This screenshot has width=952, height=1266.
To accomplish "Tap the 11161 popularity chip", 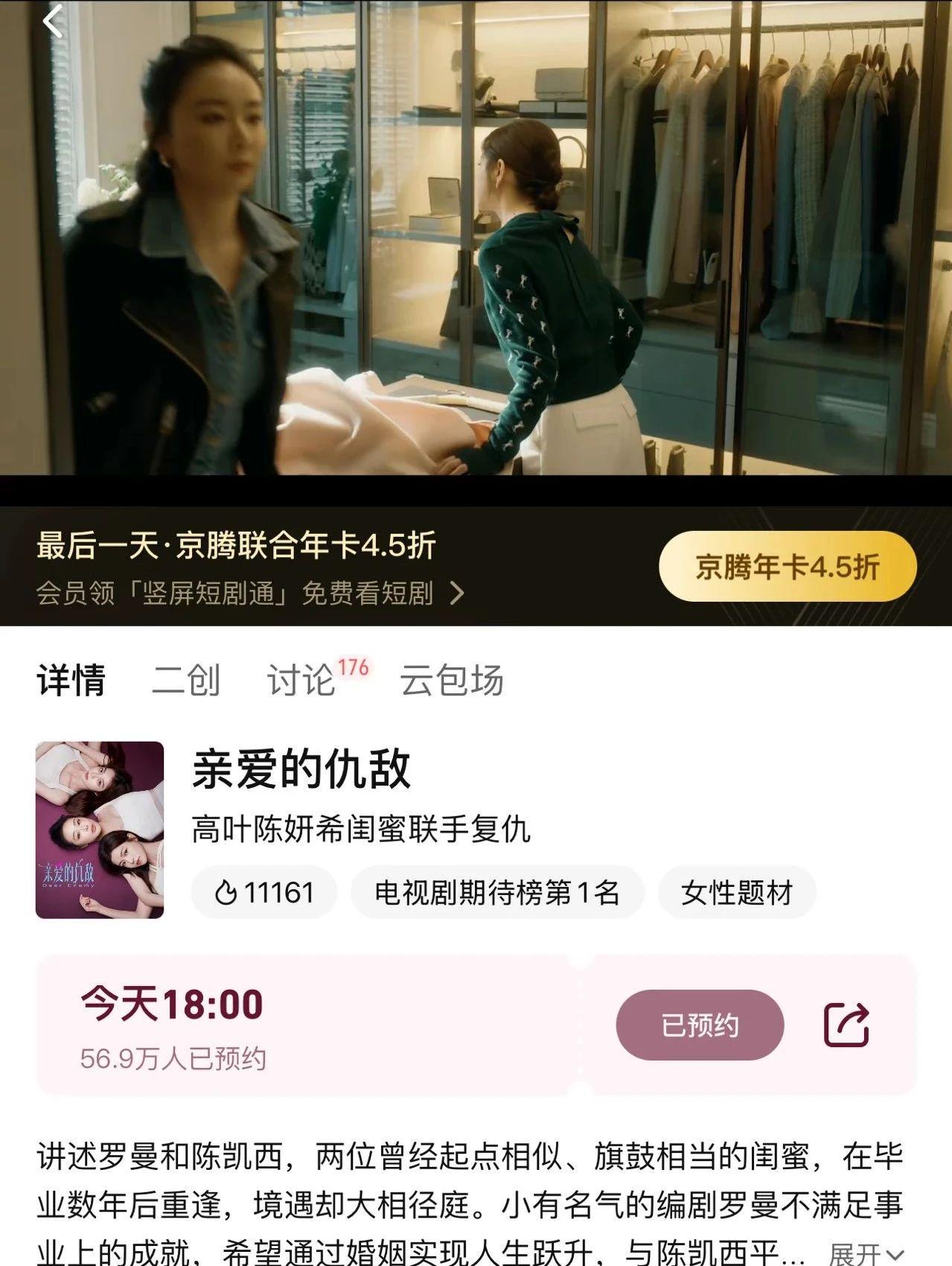I will coord(264,892).
